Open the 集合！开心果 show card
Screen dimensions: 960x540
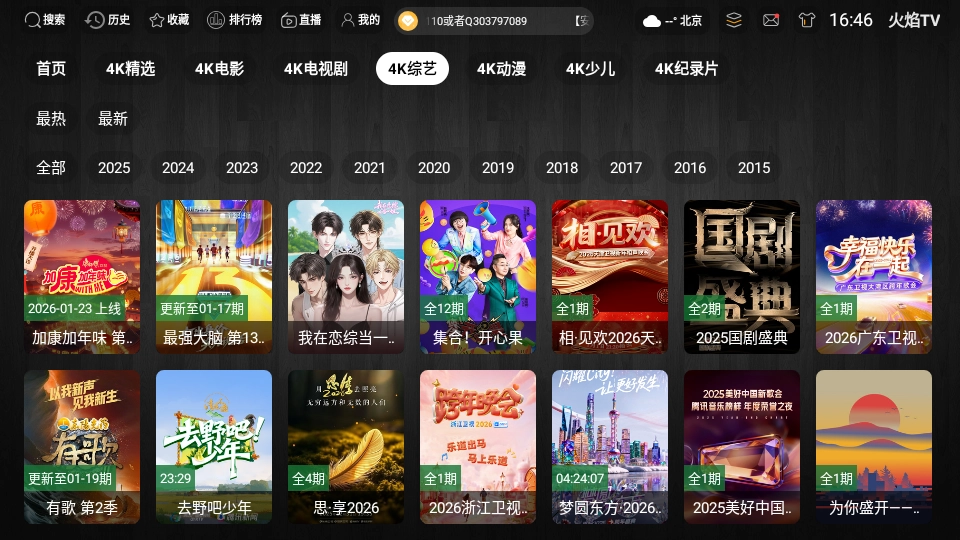pyautogui.click(x=478, y=277)
